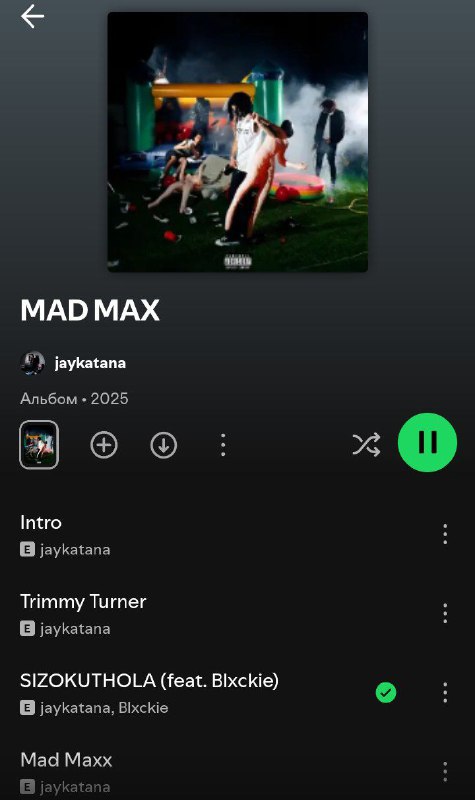Open more options for SIZOKUTHOLA

pyautogui.click(x=445, y=692)
